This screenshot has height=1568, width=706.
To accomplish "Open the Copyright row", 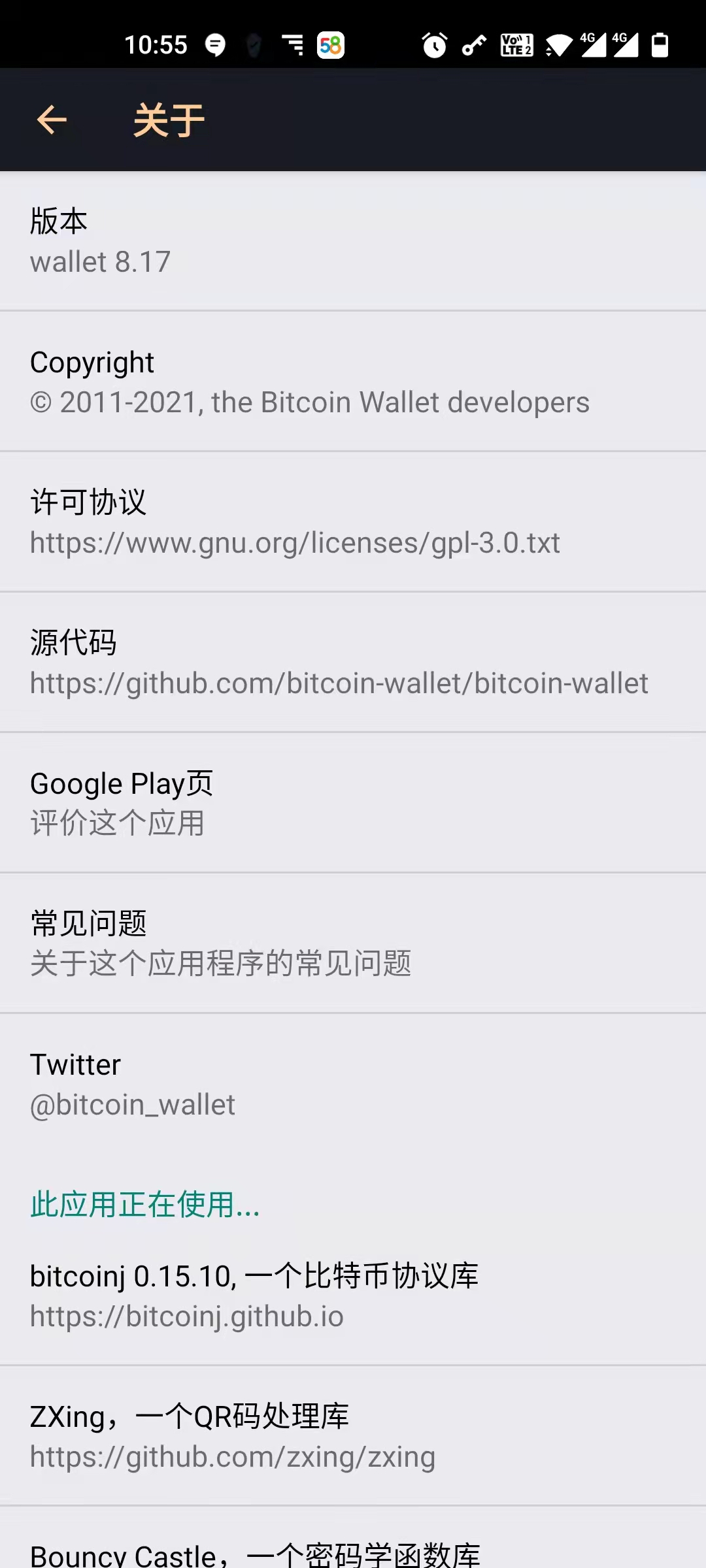I will click(x=353, y=382).
